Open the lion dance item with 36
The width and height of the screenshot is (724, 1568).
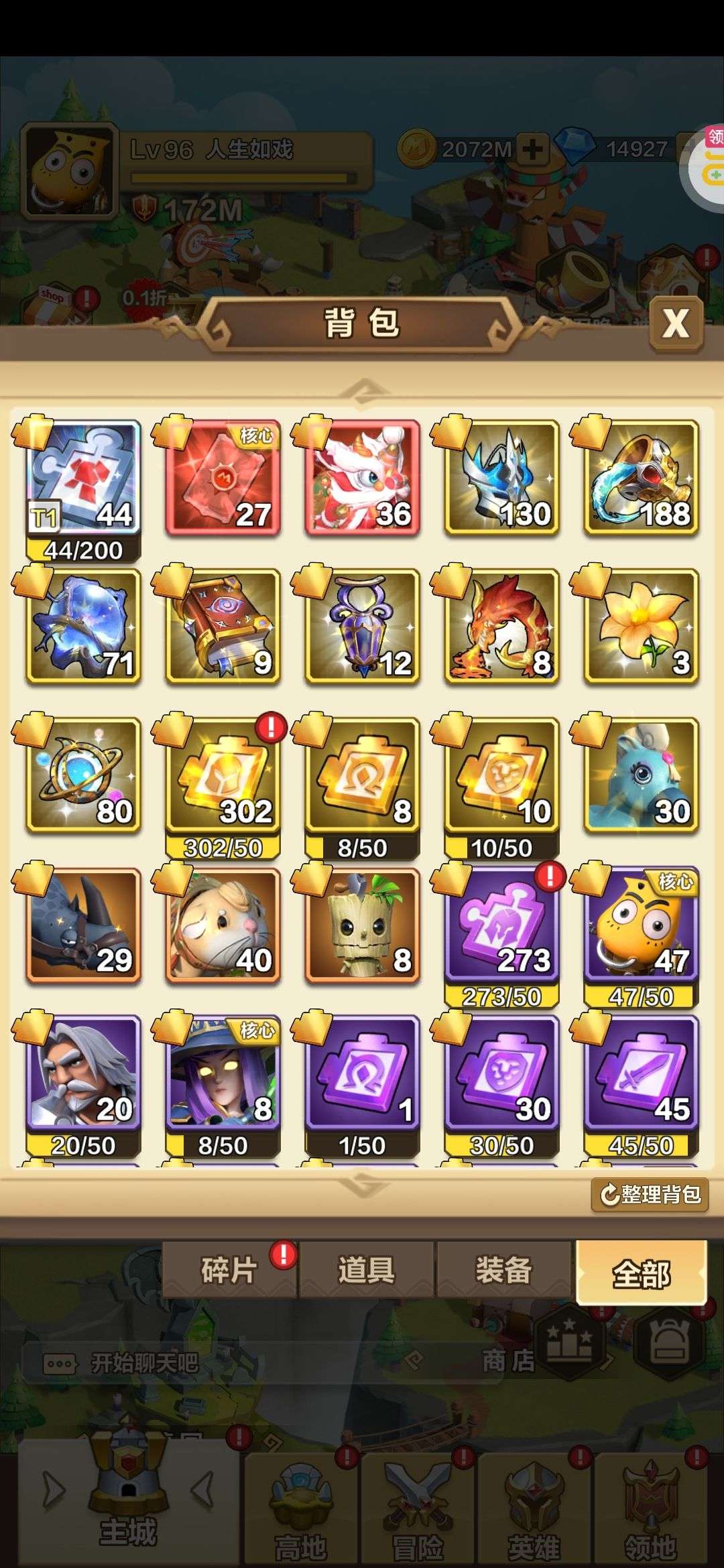tap(363, 478)
